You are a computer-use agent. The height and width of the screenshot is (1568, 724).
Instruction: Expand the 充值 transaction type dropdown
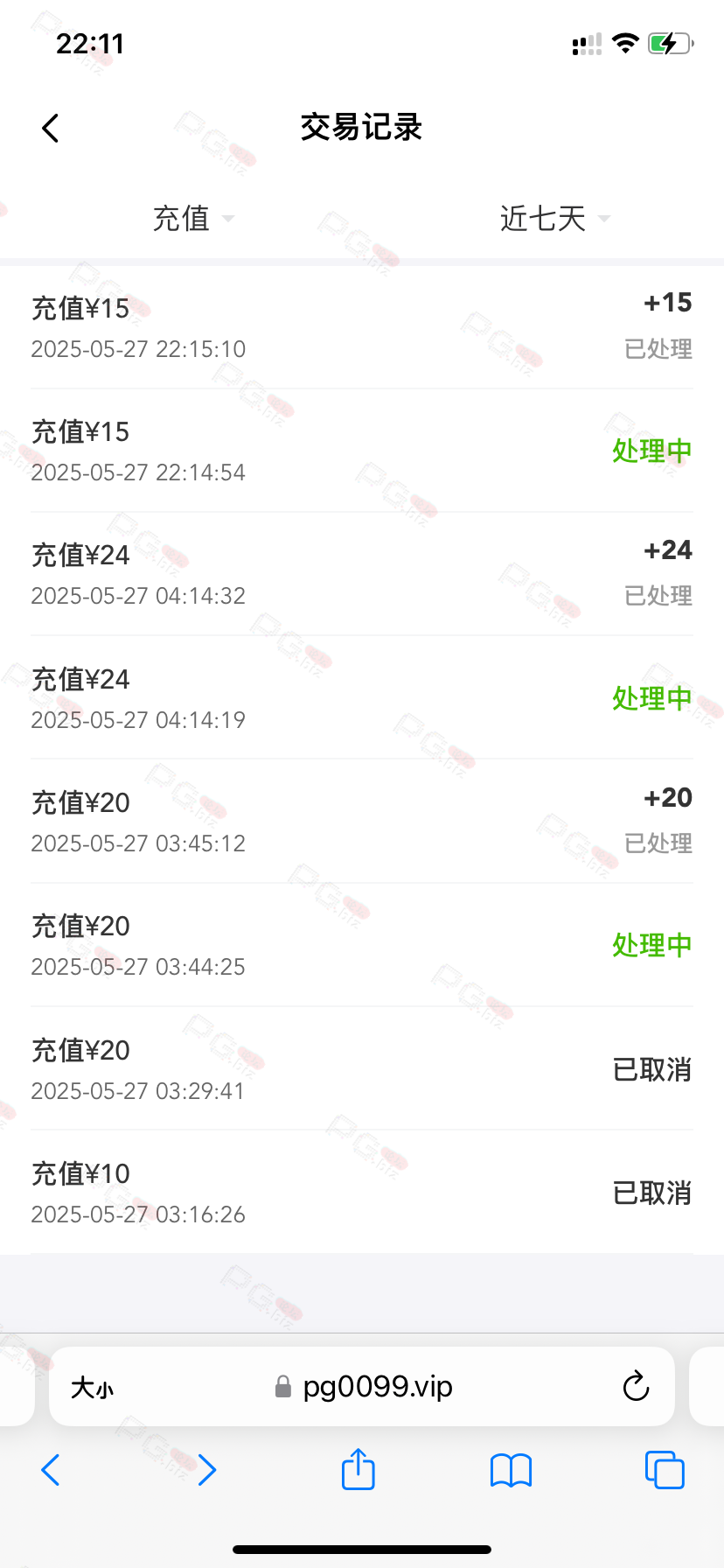(x=193, y=218)
